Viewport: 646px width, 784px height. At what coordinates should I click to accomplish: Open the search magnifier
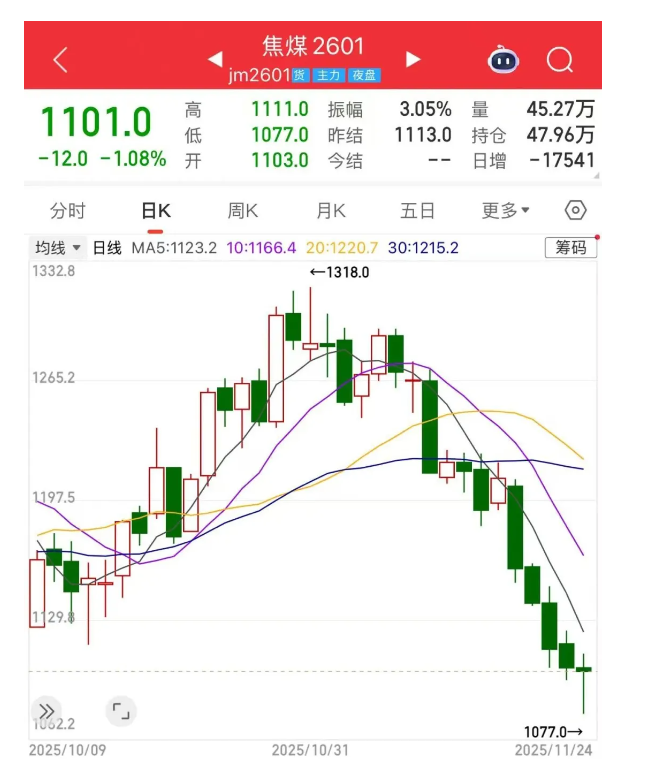point(560,60)
